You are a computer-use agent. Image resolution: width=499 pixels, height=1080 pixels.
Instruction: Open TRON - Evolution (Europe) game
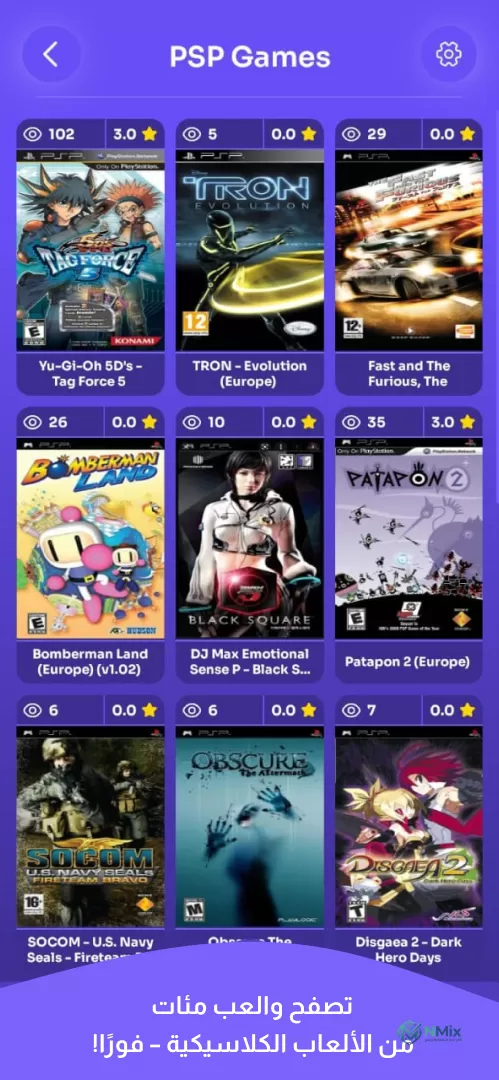pos(250,257)
